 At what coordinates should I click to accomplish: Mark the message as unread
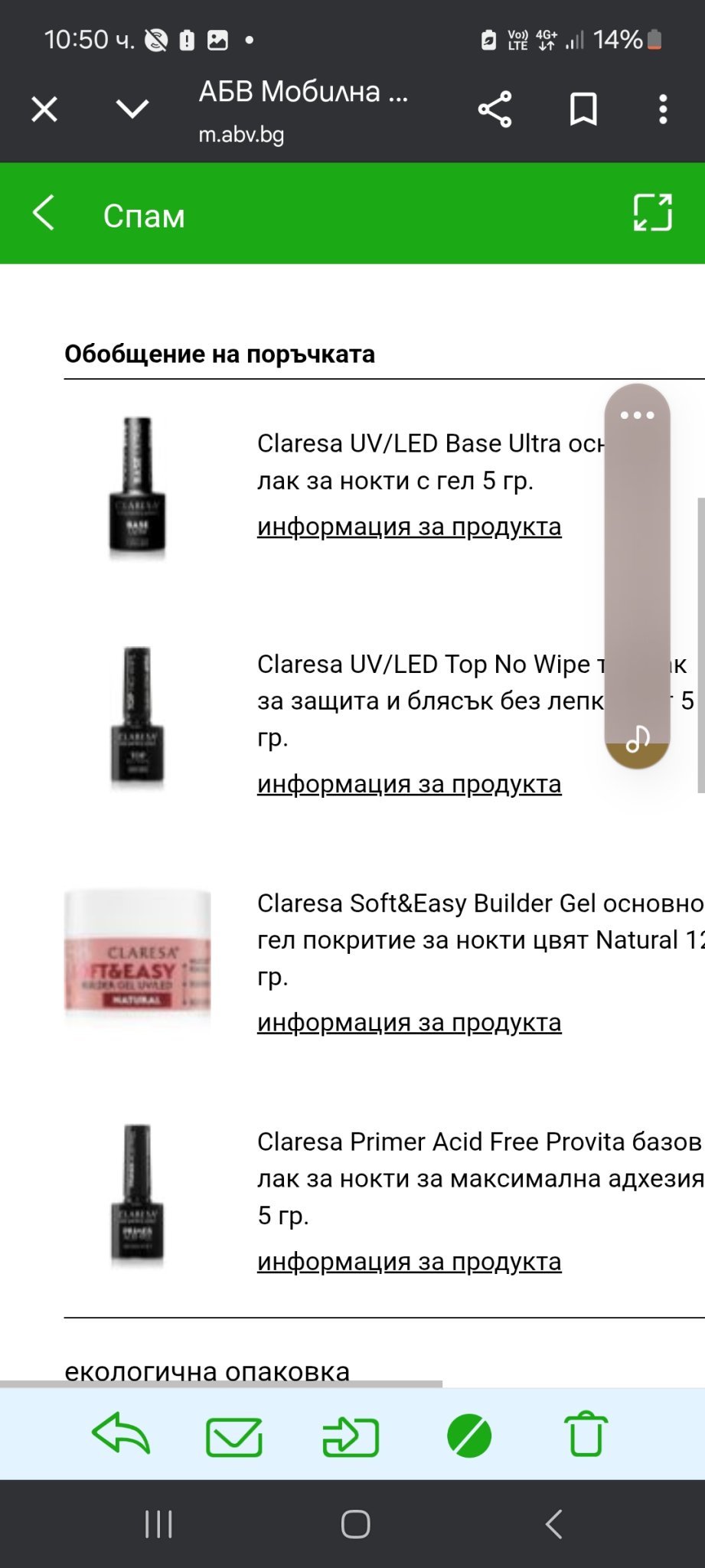pos(234,1436)
